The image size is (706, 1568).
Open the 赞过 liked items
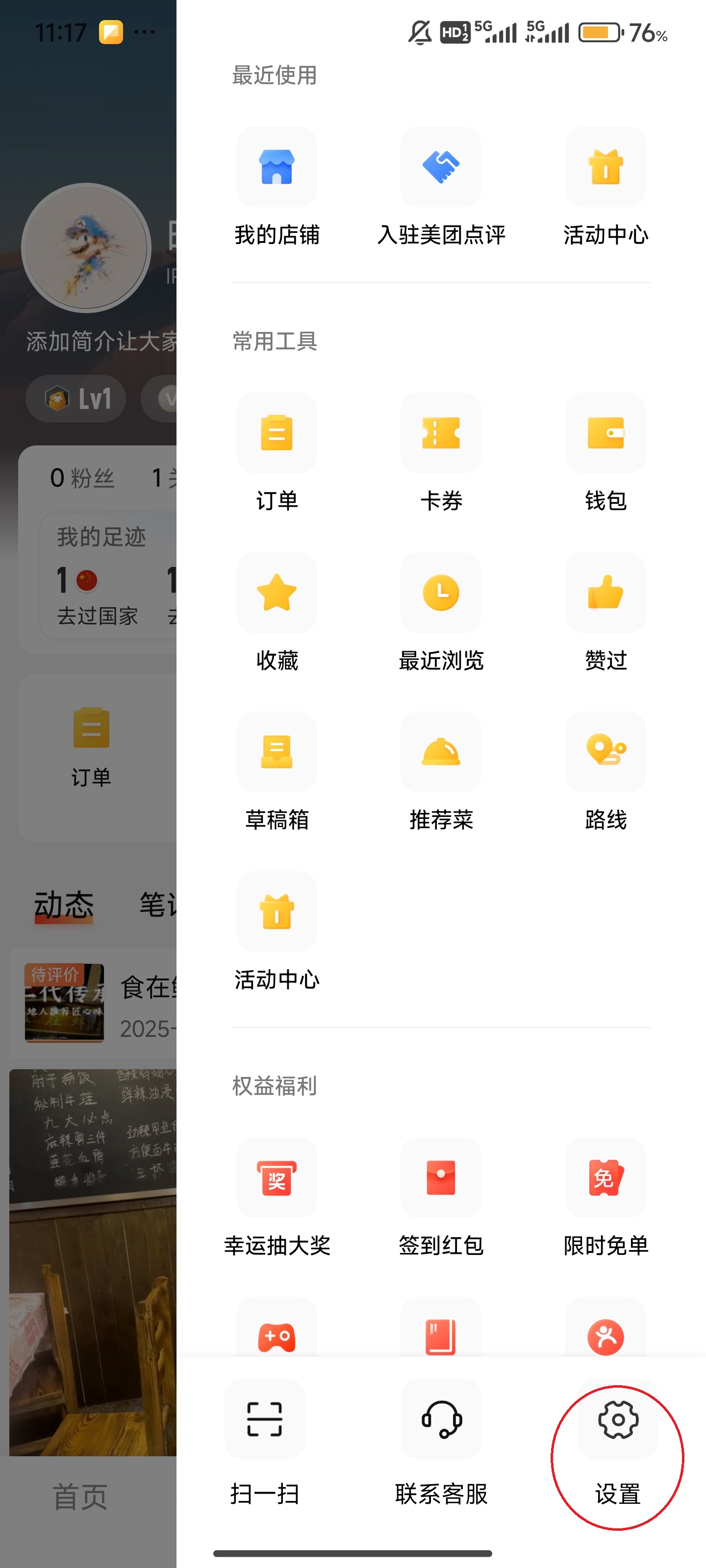click(605, 593)
